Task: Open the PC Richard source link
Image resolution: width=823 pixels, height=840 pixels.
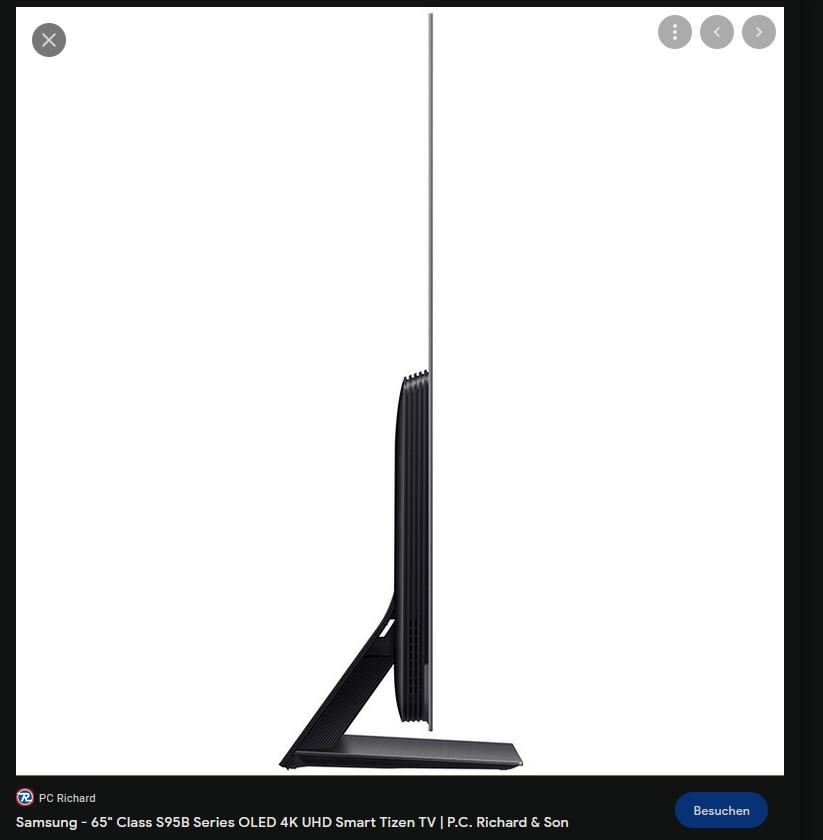Action: pyautogui.click(x=66, y=798)
